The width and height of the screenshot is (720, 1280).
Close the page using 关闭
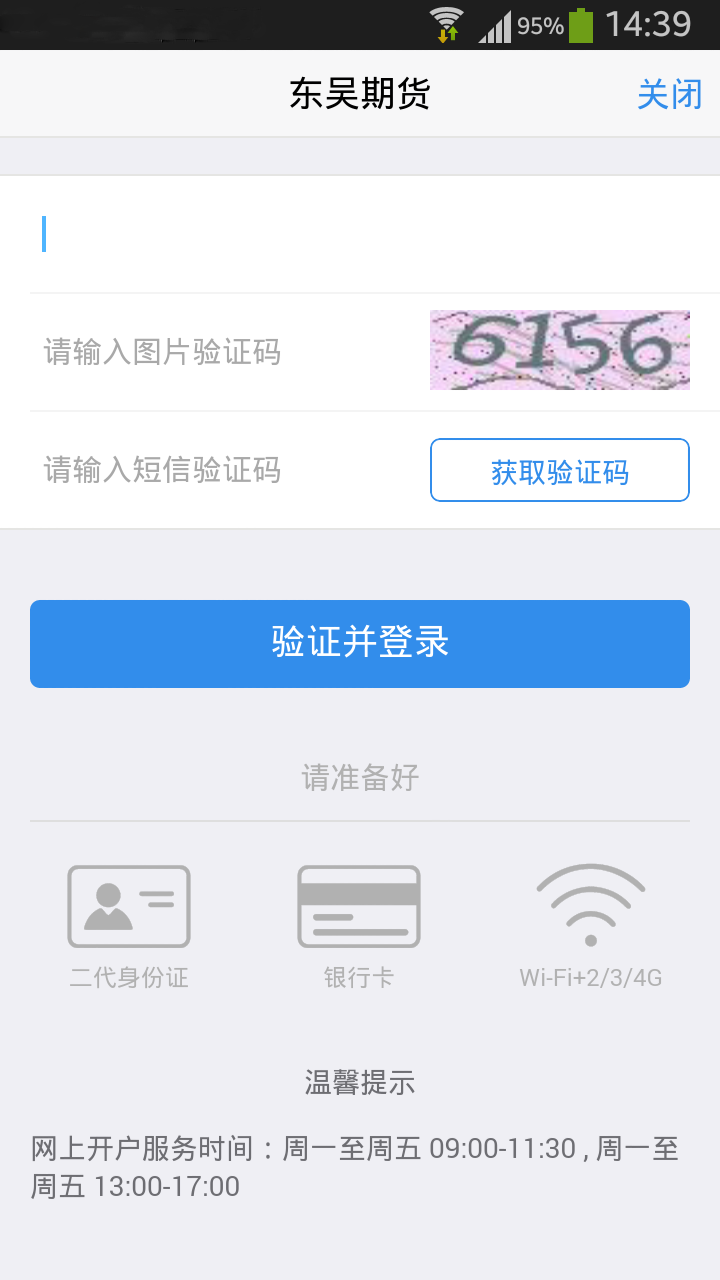671,93
